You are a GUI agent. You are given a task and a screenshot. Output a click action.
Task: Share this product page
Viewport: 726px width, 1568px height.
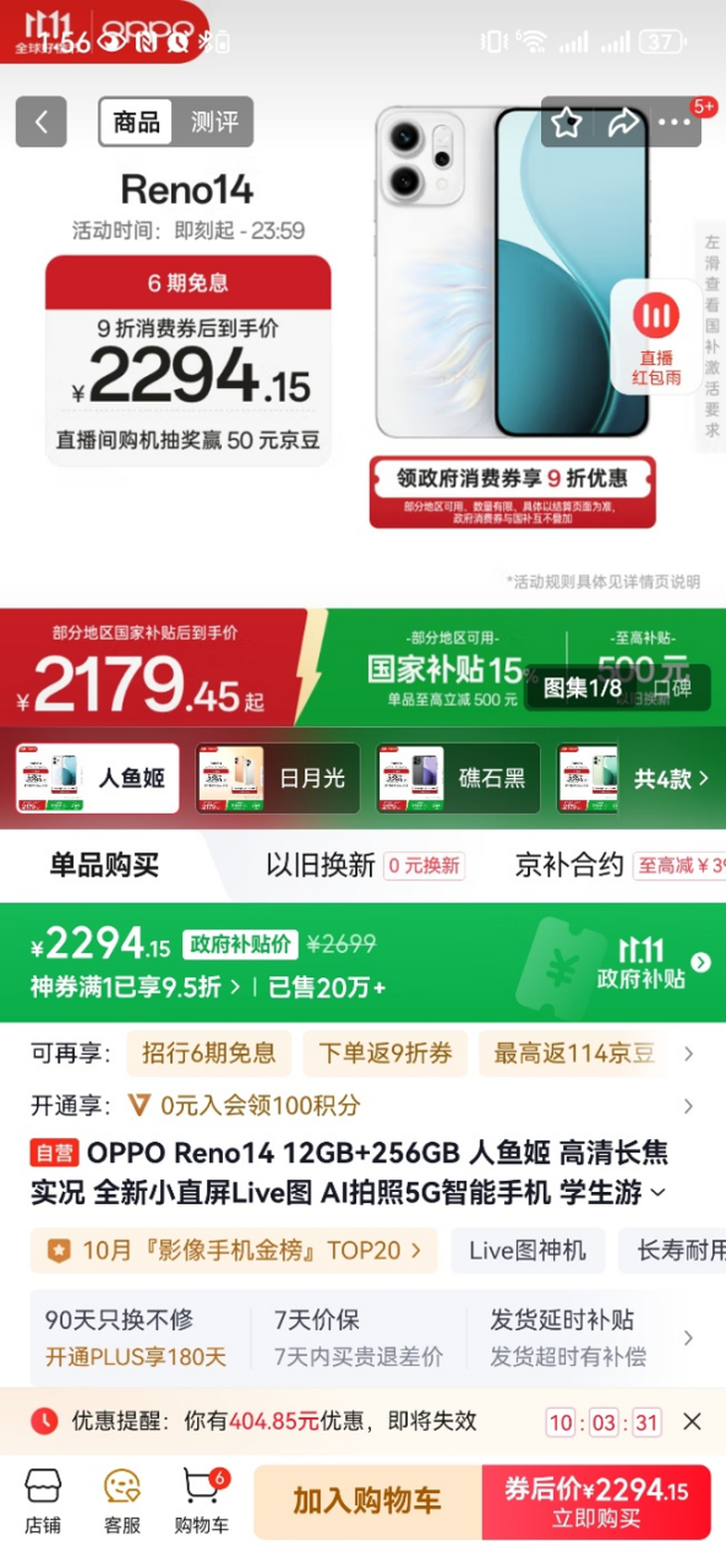click(x=623, y=123)
